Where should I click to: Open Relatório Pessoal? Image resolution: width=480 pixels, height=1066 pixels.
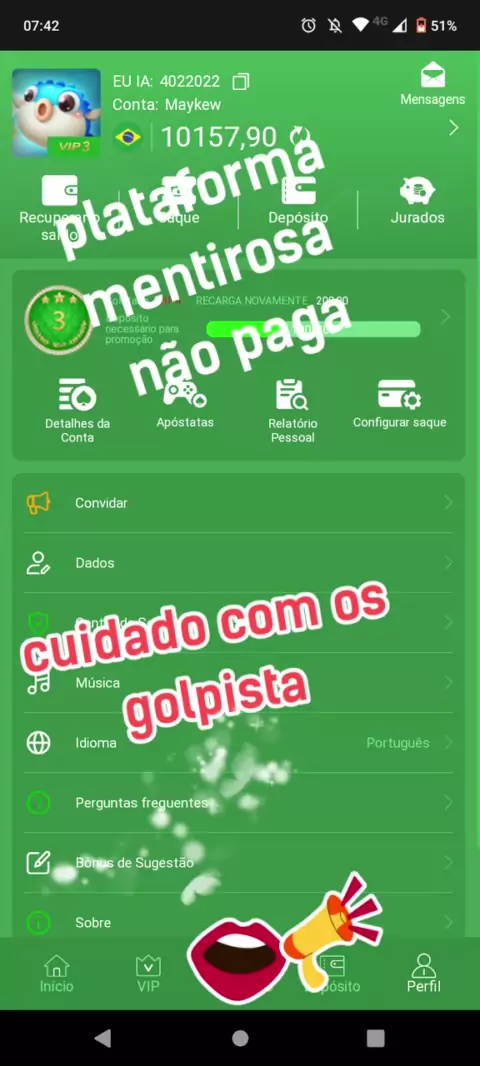(292, 411)
